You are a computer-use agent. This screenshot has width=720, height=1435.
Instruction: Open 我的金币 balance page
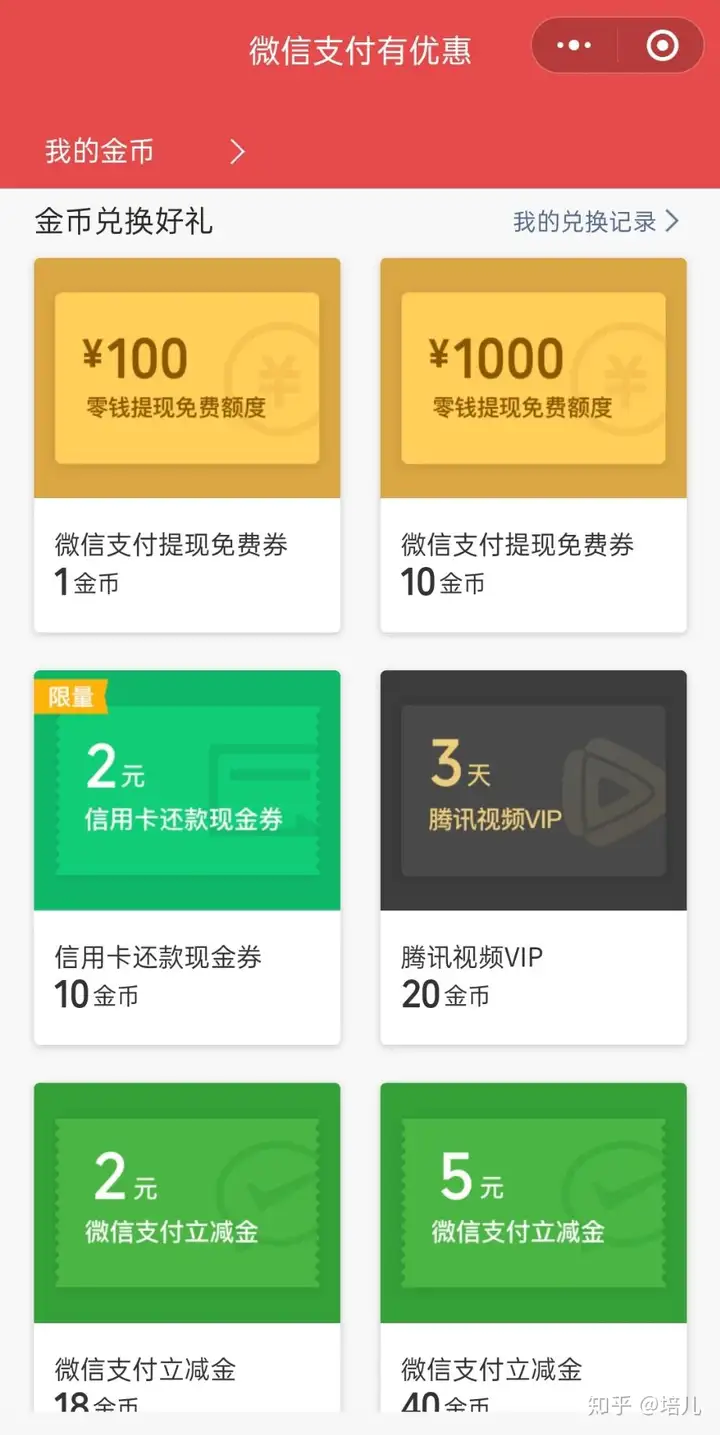pyautogui.click(x=144, y=152)
